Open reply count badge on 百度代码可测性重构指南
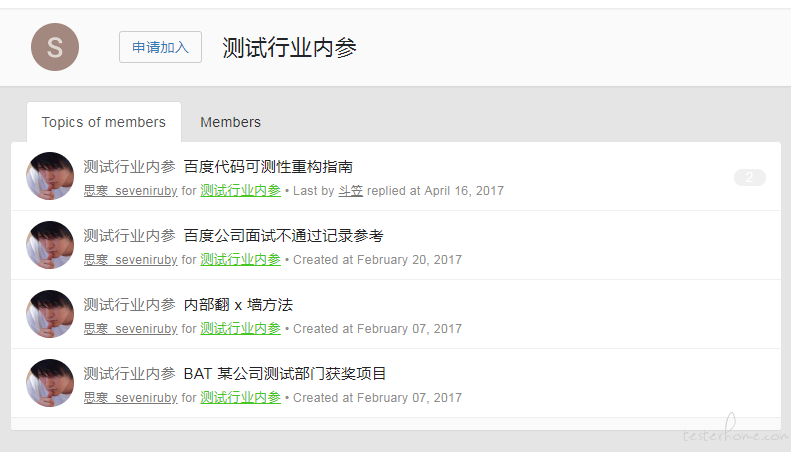This screenshot has height=452, width=791. [x=749, y=178]
